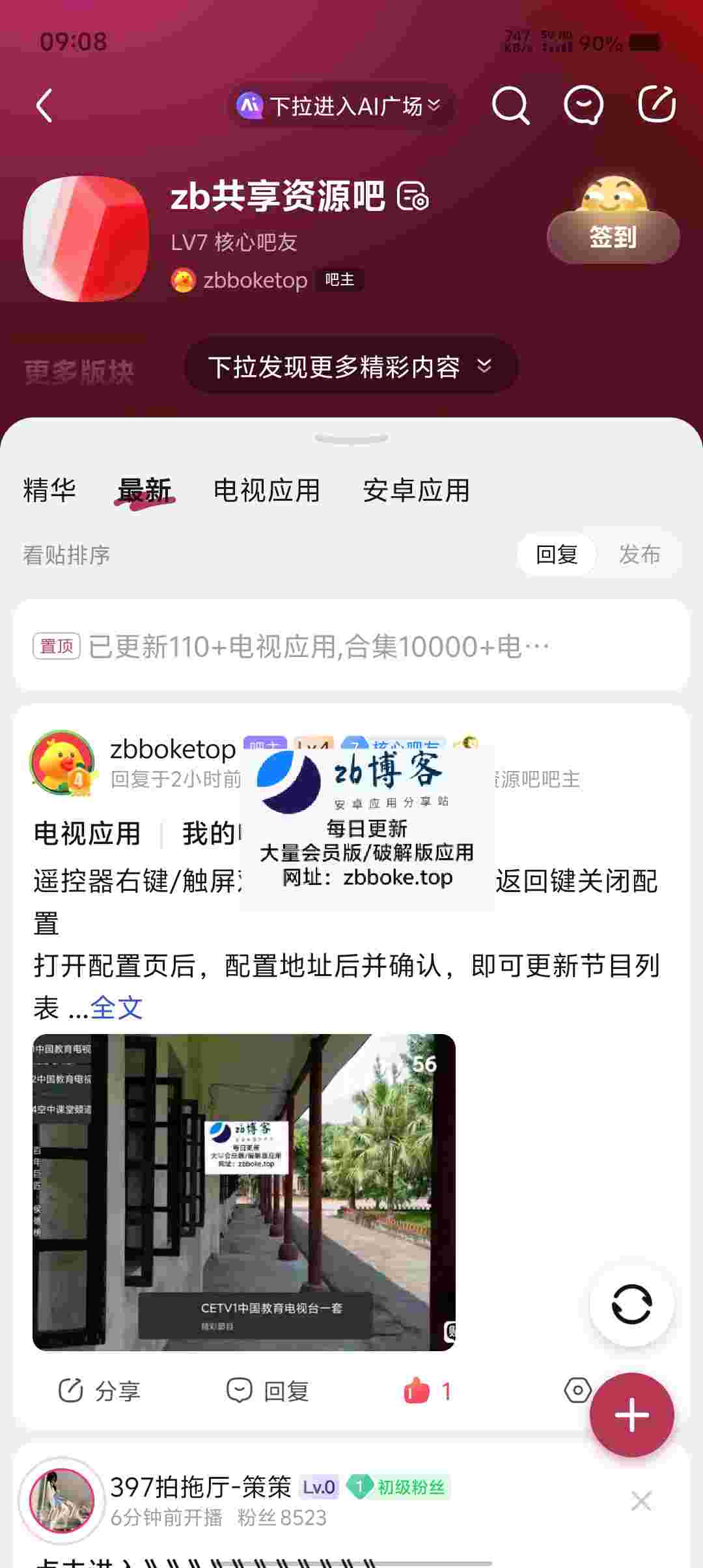Expand the post with 全文 link
Image resolution: width=703 pixels, height=1568 pixels.
(x=116, y=1008)
